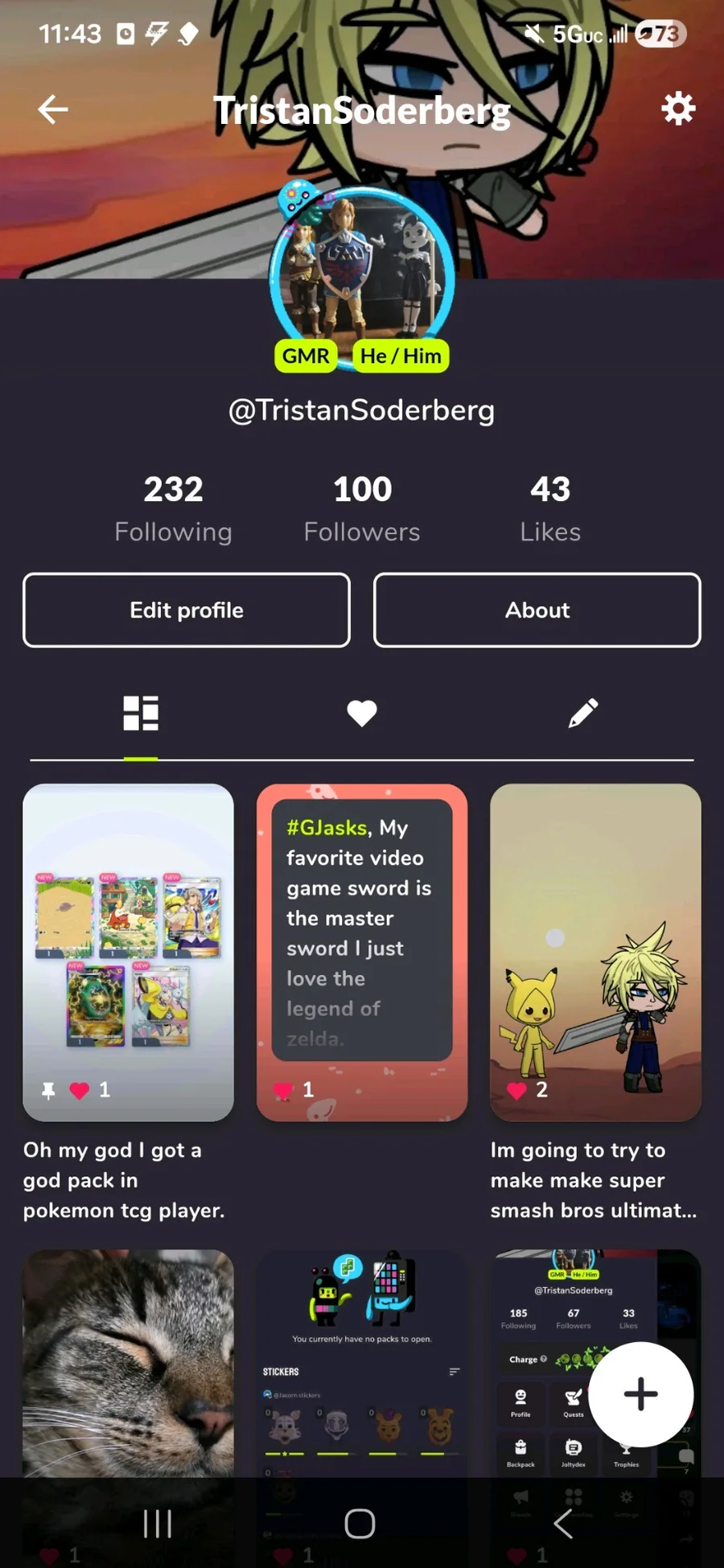Switch to the posts grid tab

click(141, 713)
